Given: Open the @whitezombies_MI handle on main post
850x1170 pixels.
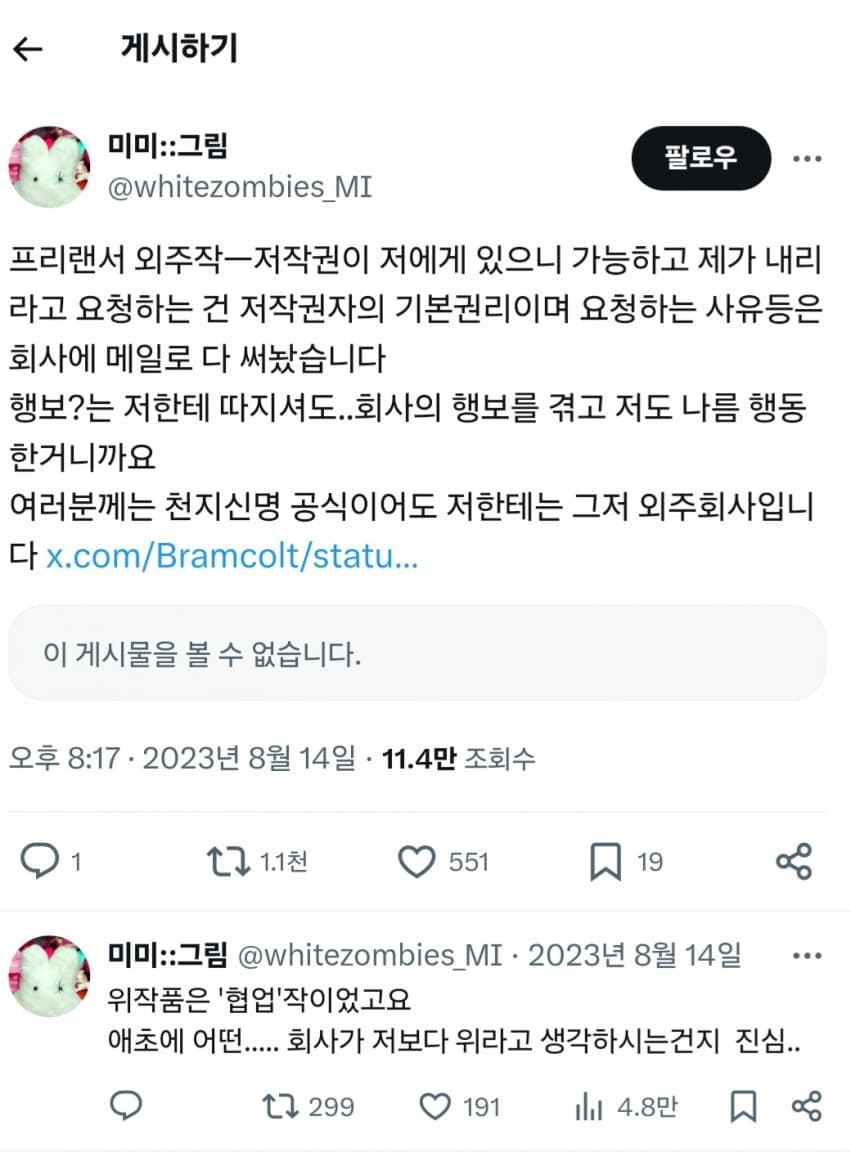Looking at the screenshot, I should pyautogui.click(x=239, y=187).
